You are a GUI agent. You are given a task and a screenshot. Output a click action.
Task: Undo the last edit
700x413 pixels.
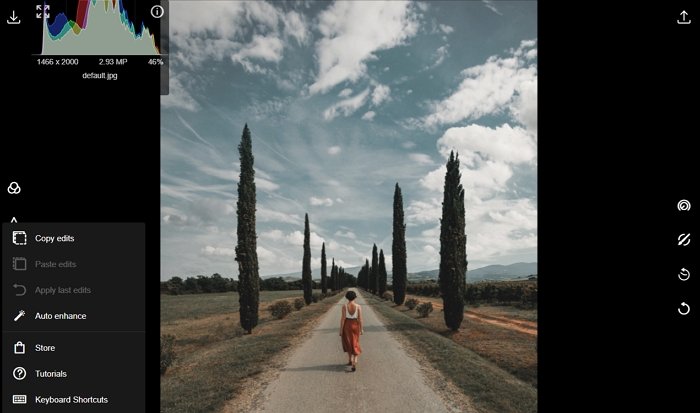[x=684, y=309]
